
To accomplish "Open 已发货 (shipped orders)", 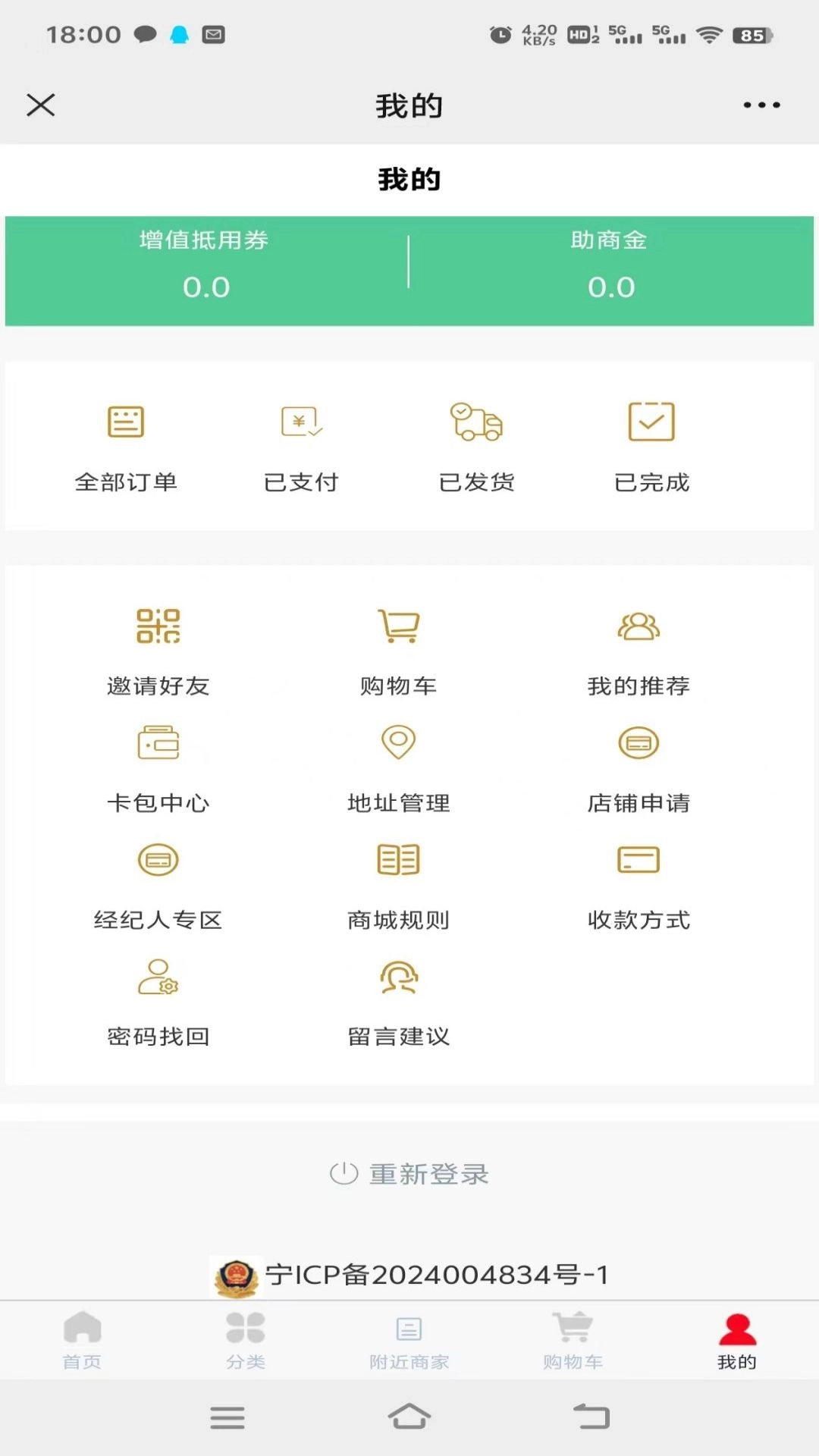I will (x=478, y=447).
